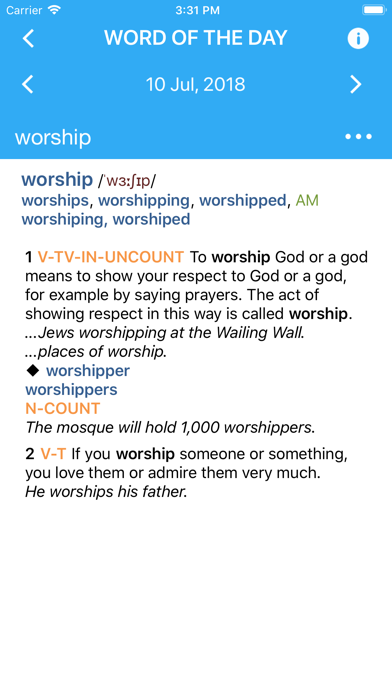Open the worshipper derived word link
The width and height of the screenshot is (392, 696).
(x=88, y=371)
